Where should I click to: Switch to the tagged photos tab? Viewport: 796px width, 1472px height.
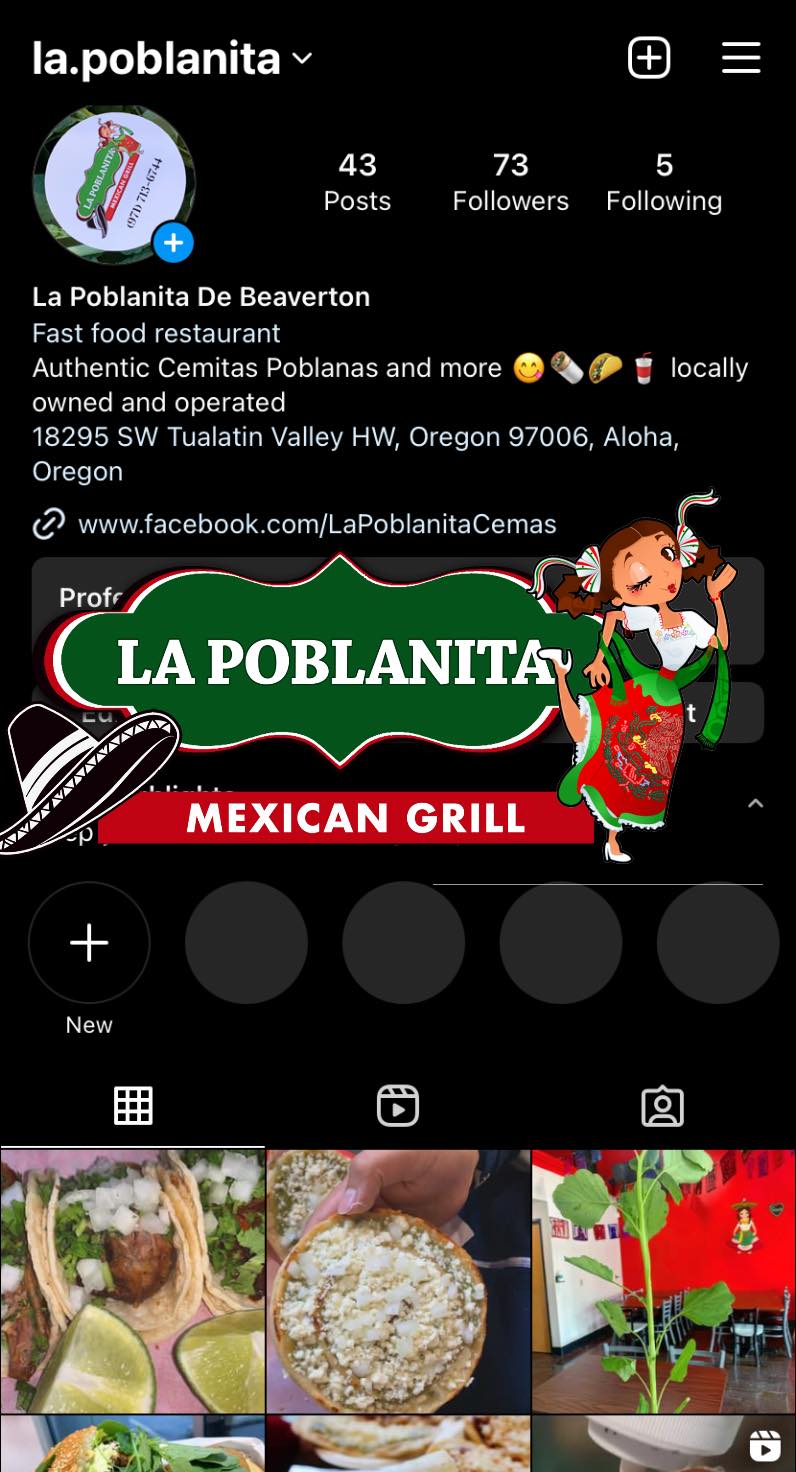pos(662,1106)
